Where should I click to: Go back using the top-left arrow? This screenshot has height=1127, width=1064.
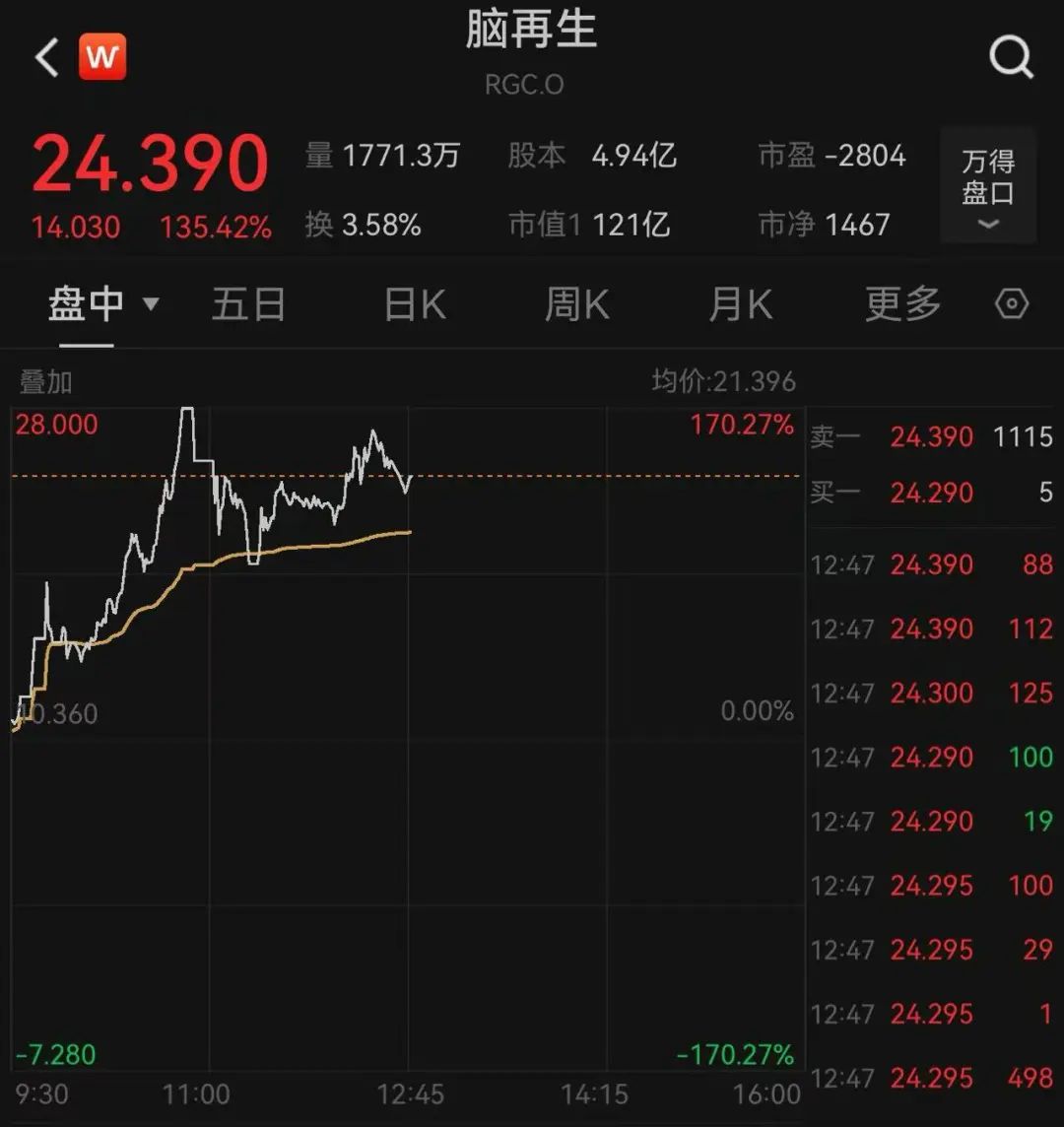46,57
